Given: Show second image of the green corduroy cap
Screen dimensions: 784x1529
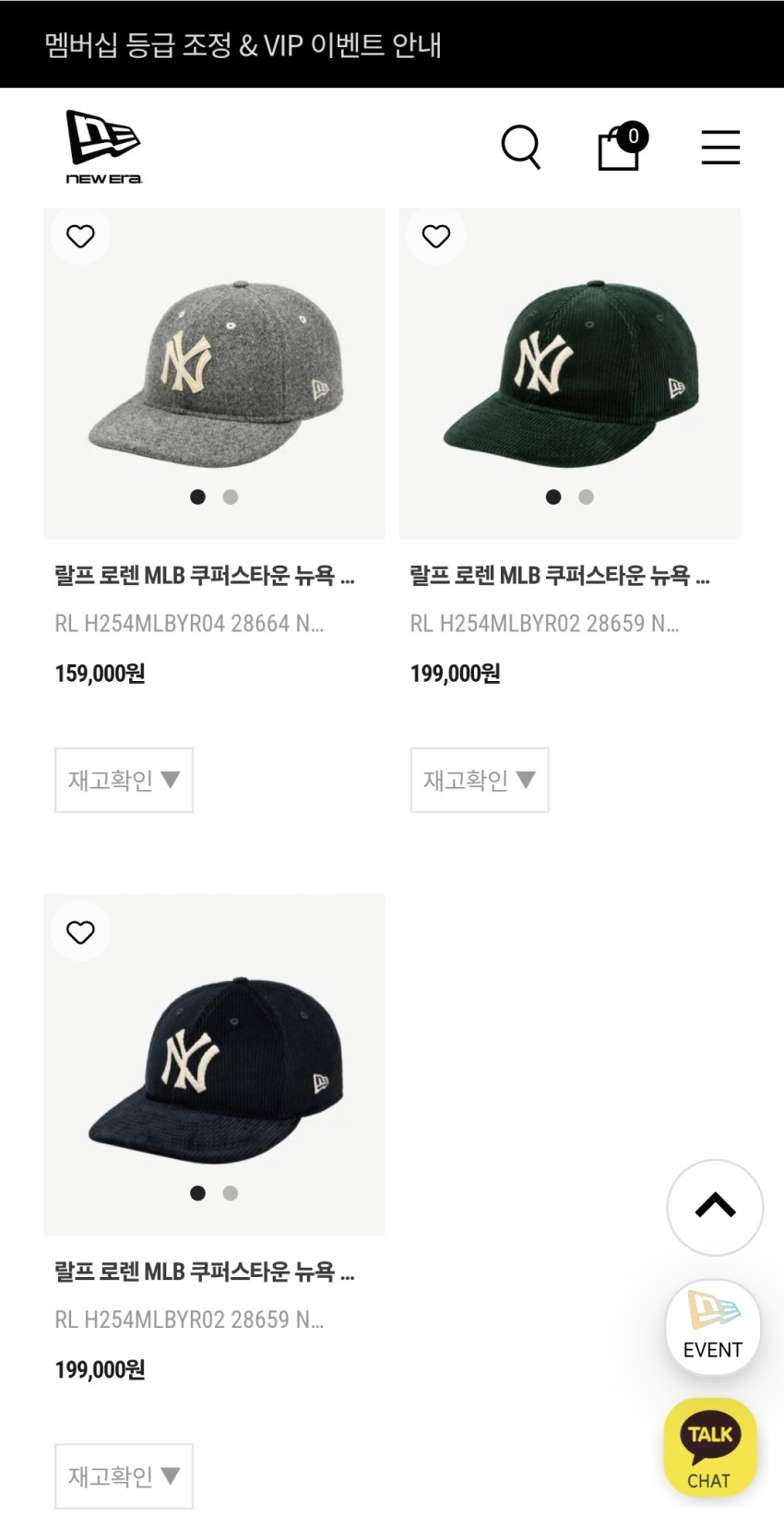Looking at the screenshot, I should (x=586, y=496).
